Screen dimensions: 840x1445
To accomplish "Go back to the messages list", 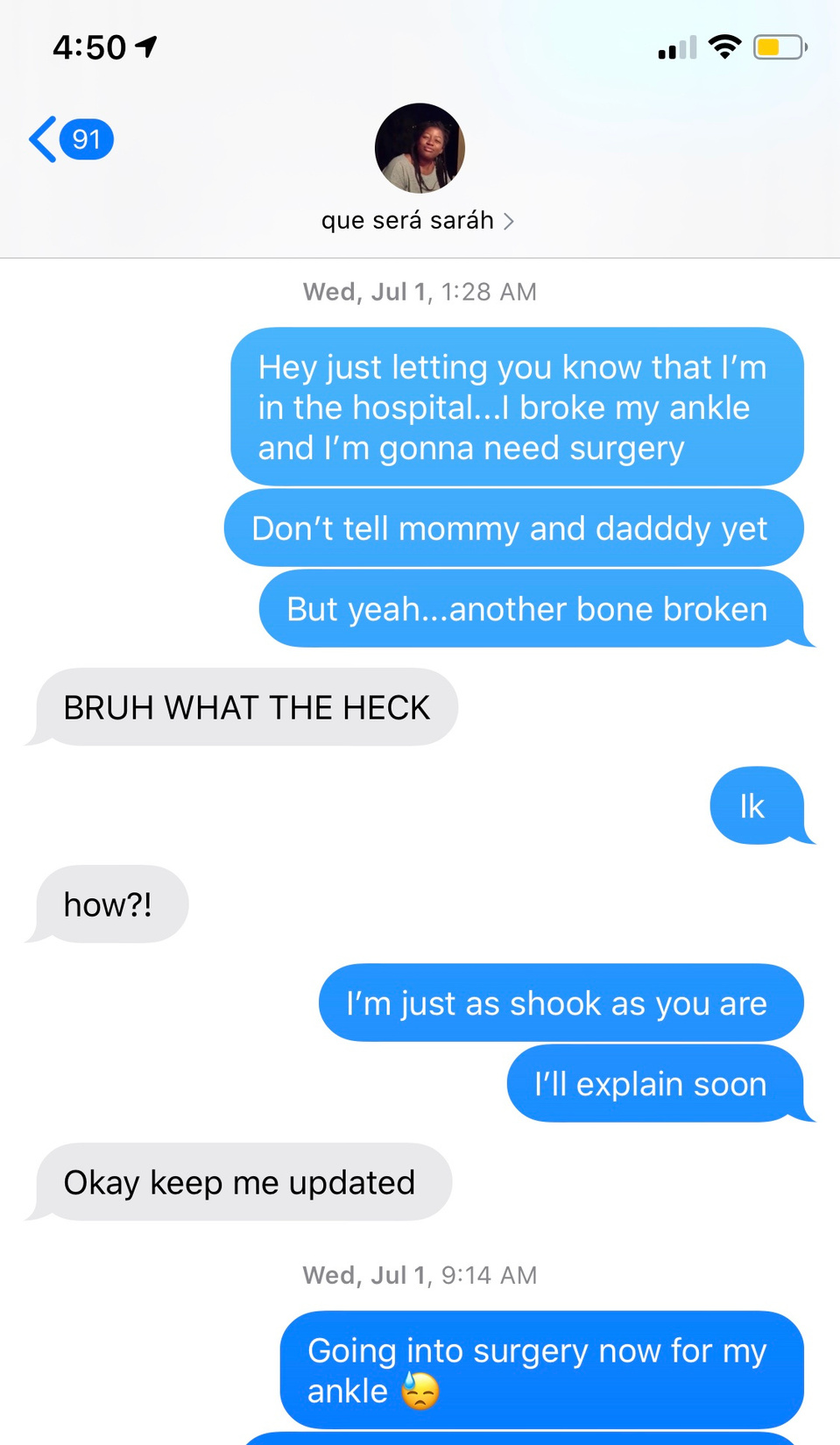I will click(70, 139).
